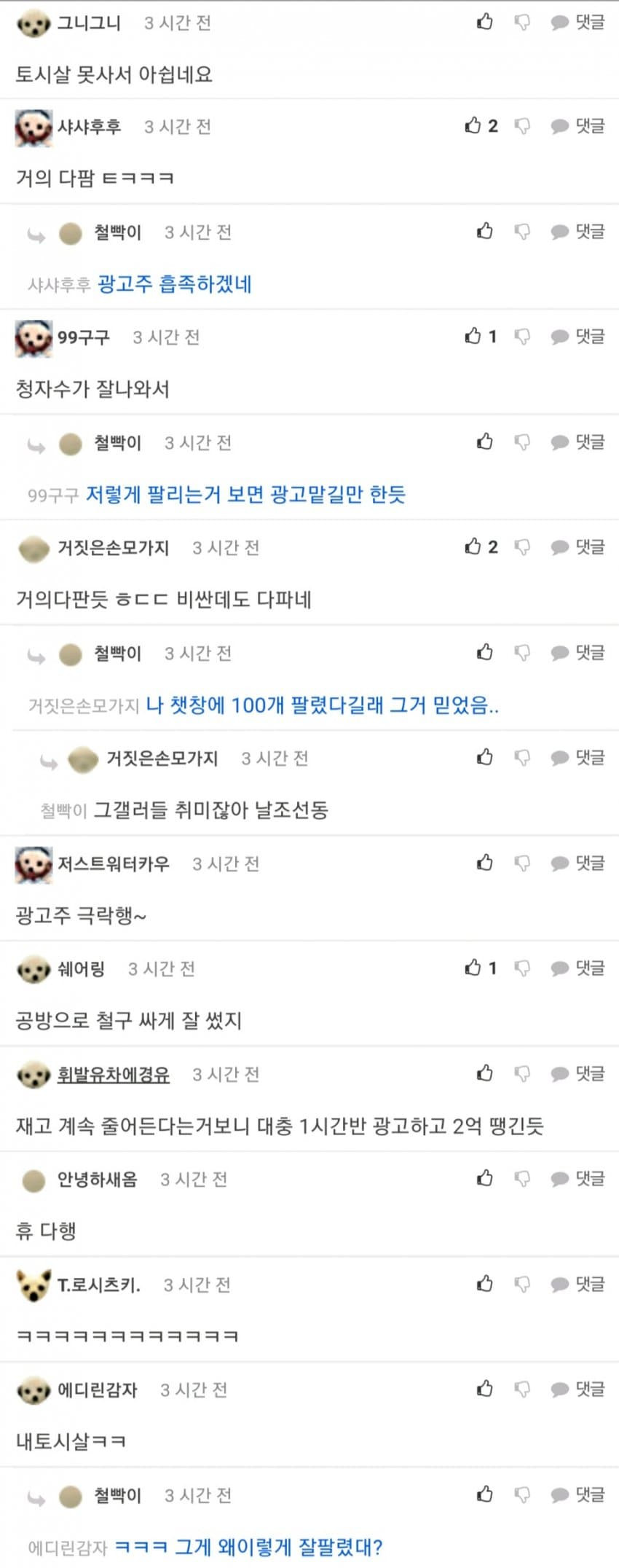Open 샤샤후후's profile avatar

(x=33, y=128)
